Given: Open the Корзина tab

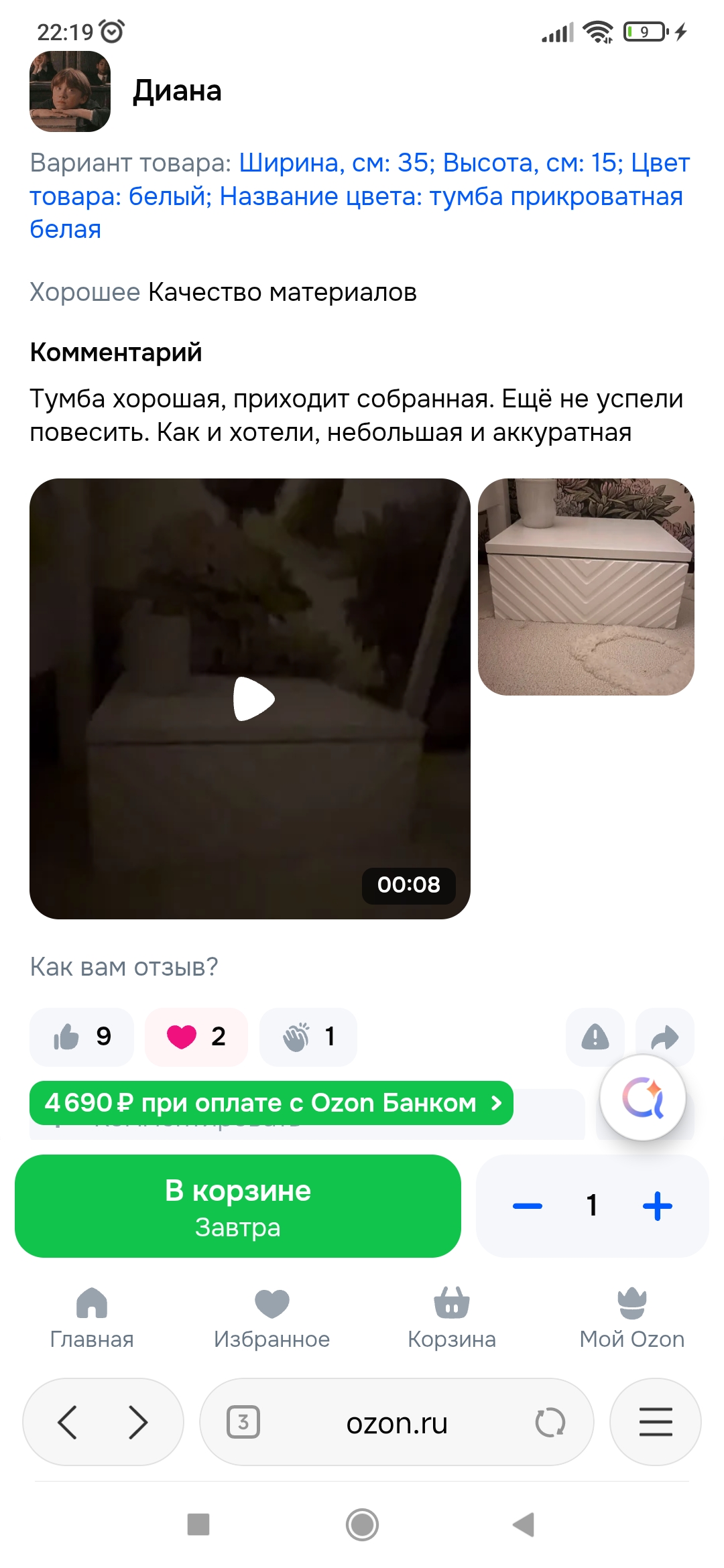Looking at the screenshot, I should coord(452,1317).
